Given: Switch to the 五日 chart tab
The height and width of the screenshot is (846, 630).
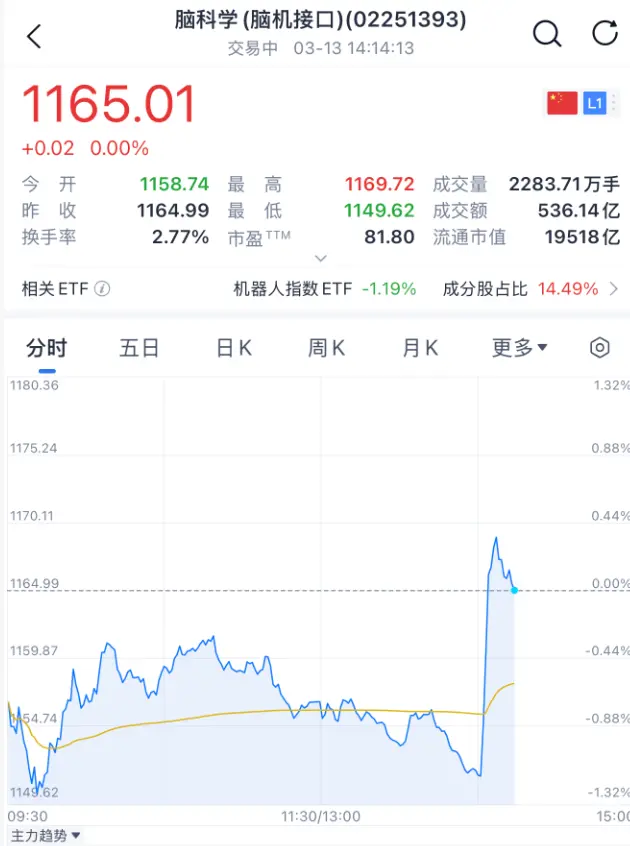Looking at the screenshot, I should pyautogui.click(x=139, y=348).
